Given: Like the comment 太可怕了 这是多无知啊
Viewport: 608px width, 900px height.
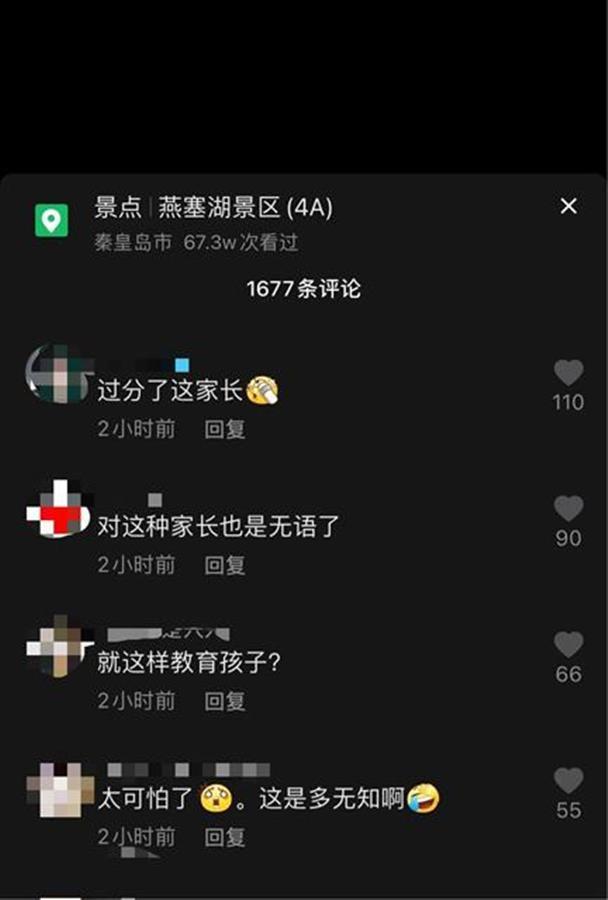Looking at the screenshot, I should [568, 782].
